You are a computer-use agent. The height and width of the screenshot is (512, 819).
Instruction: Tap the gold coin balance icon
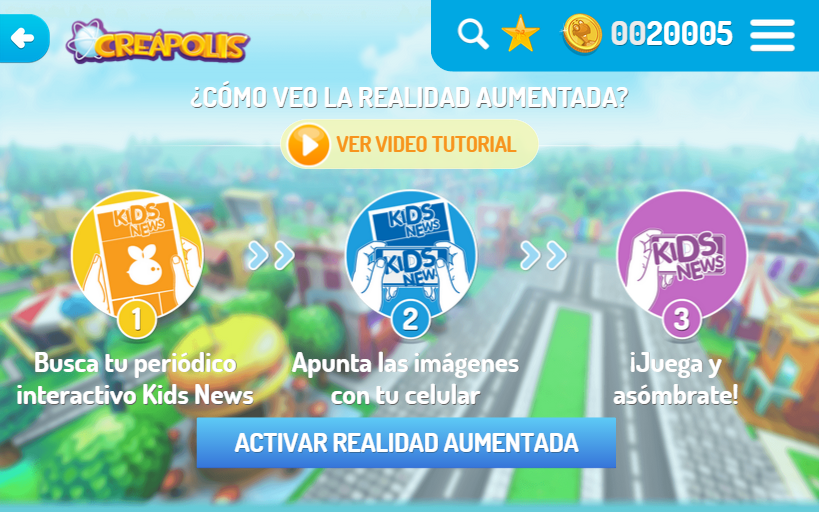[582, 34]
